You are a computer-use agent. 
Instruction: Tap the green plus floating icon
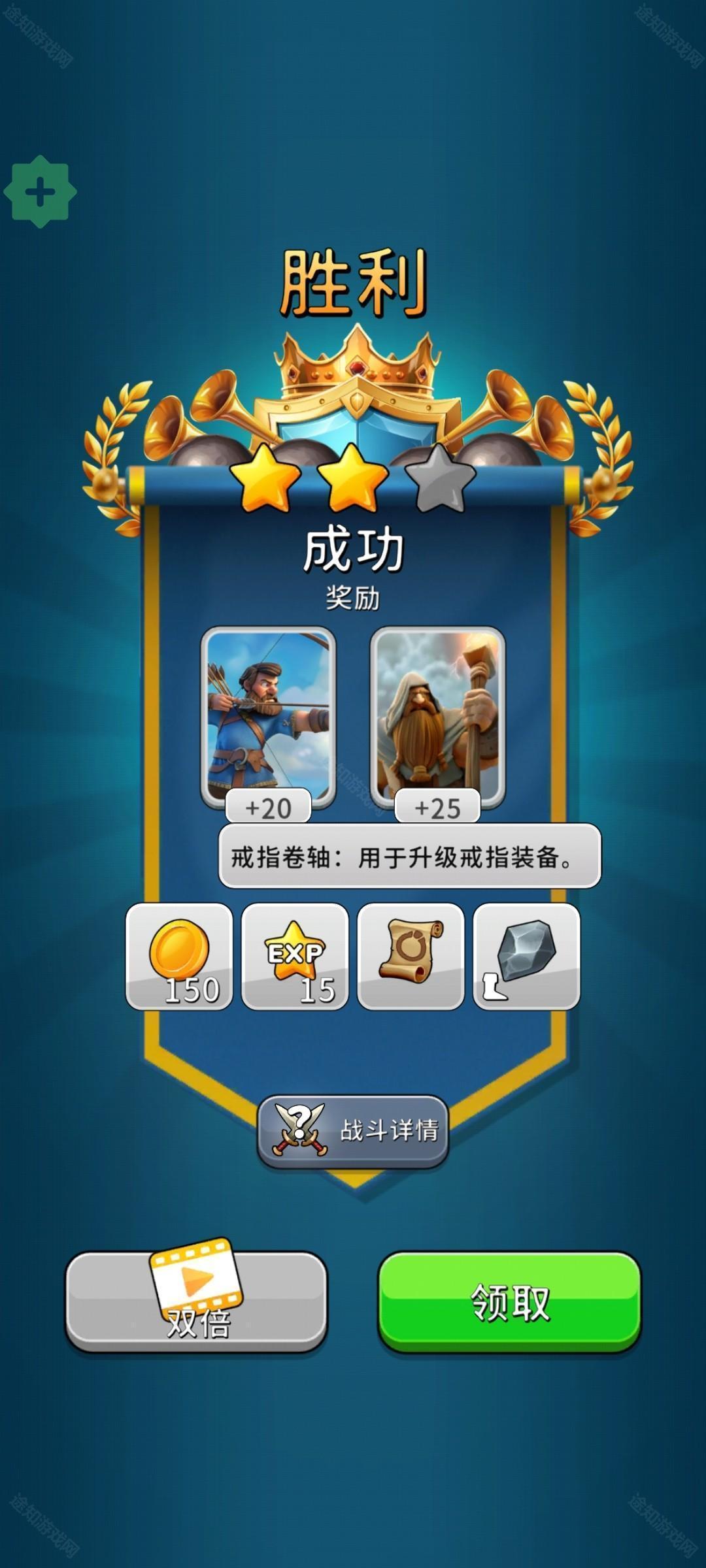pos(41,192)
